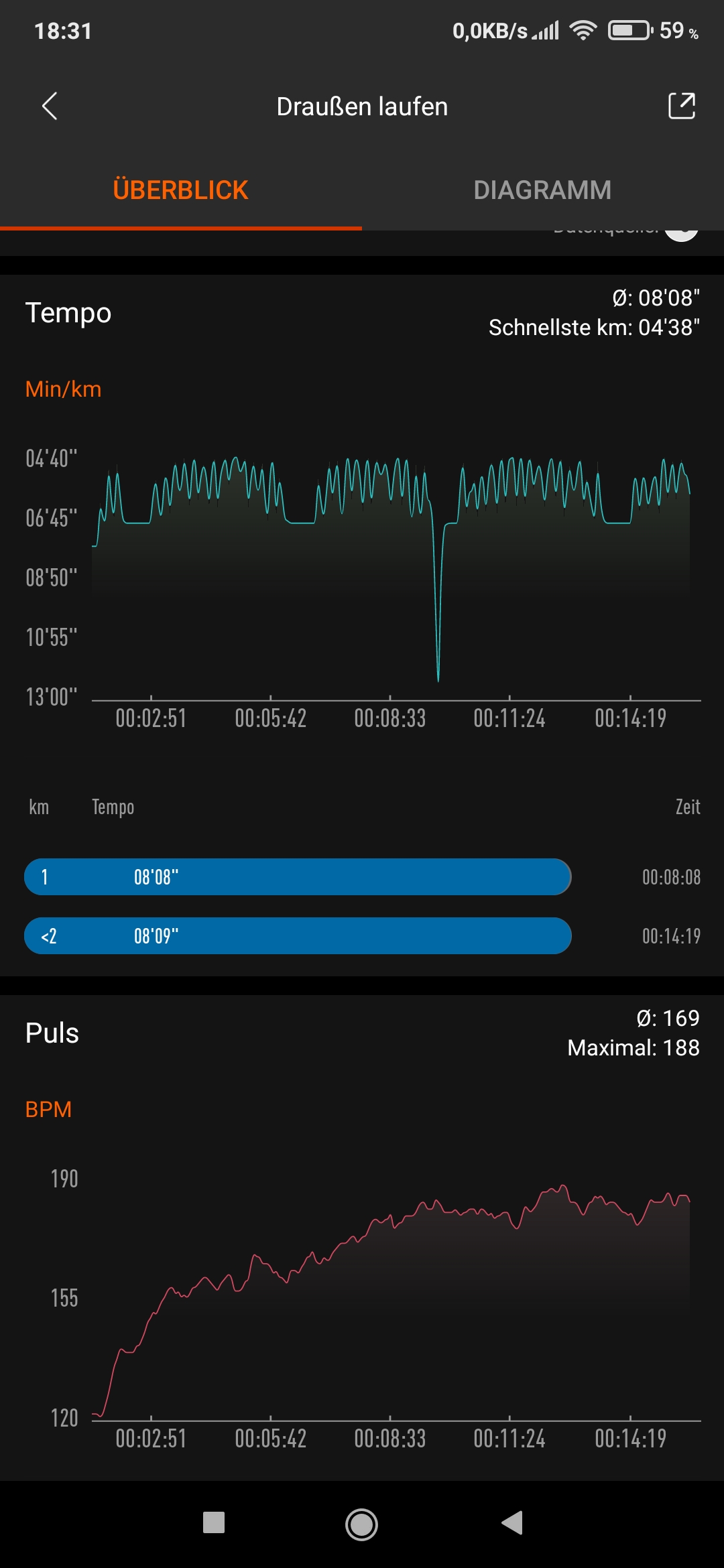Select the ÜBERBLICK tab
This screenshot has width=724, height=1568.
pos(180,190)
